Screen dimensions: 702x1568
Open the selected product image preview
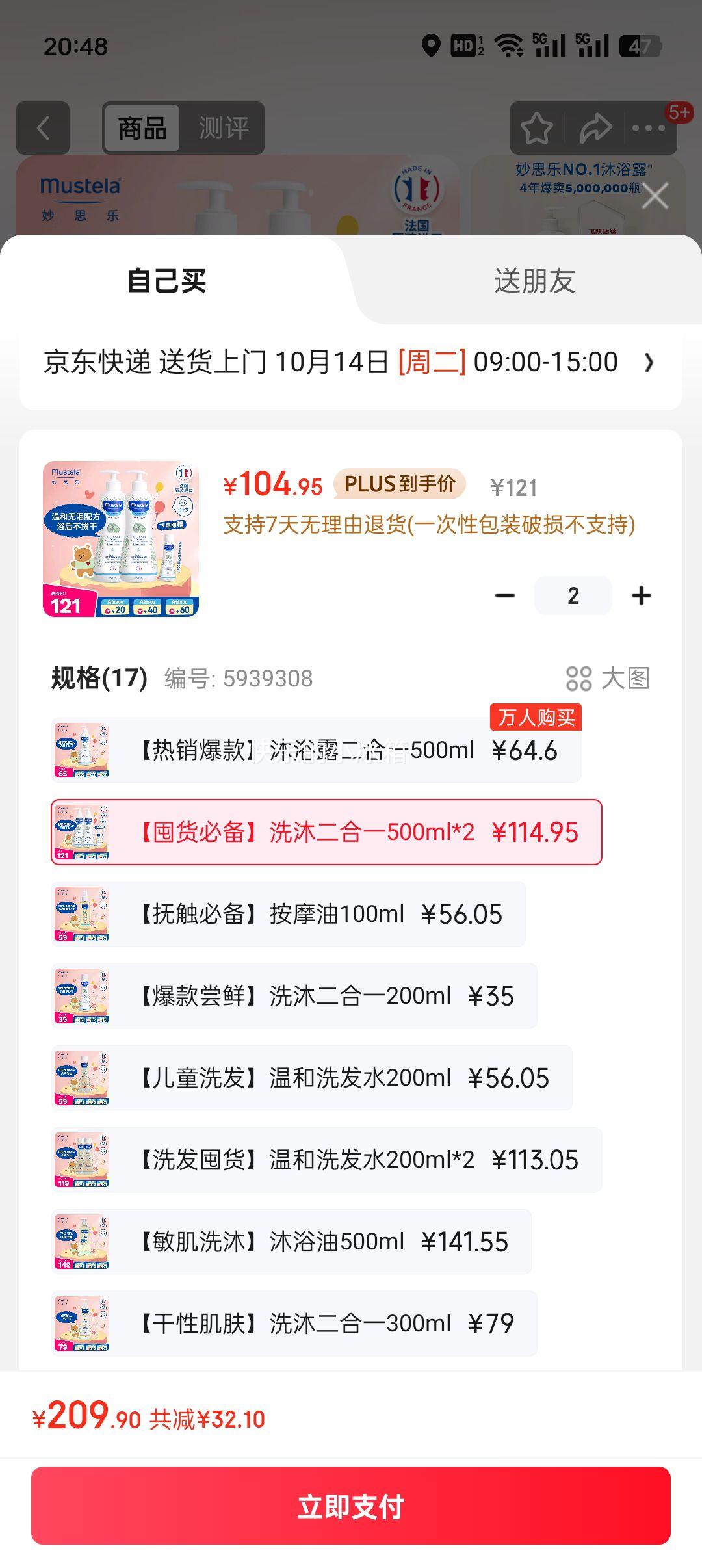click(x=121, y=539)
